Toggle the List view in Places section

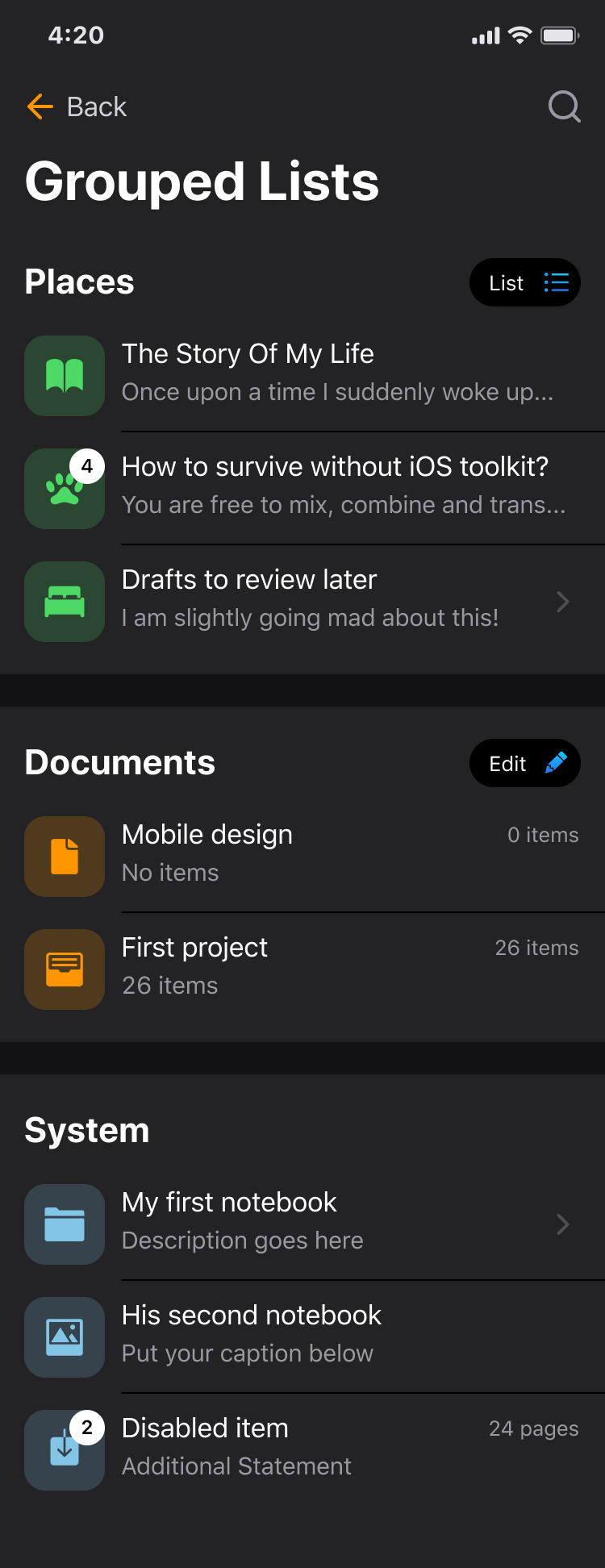[x=524, y=282]
